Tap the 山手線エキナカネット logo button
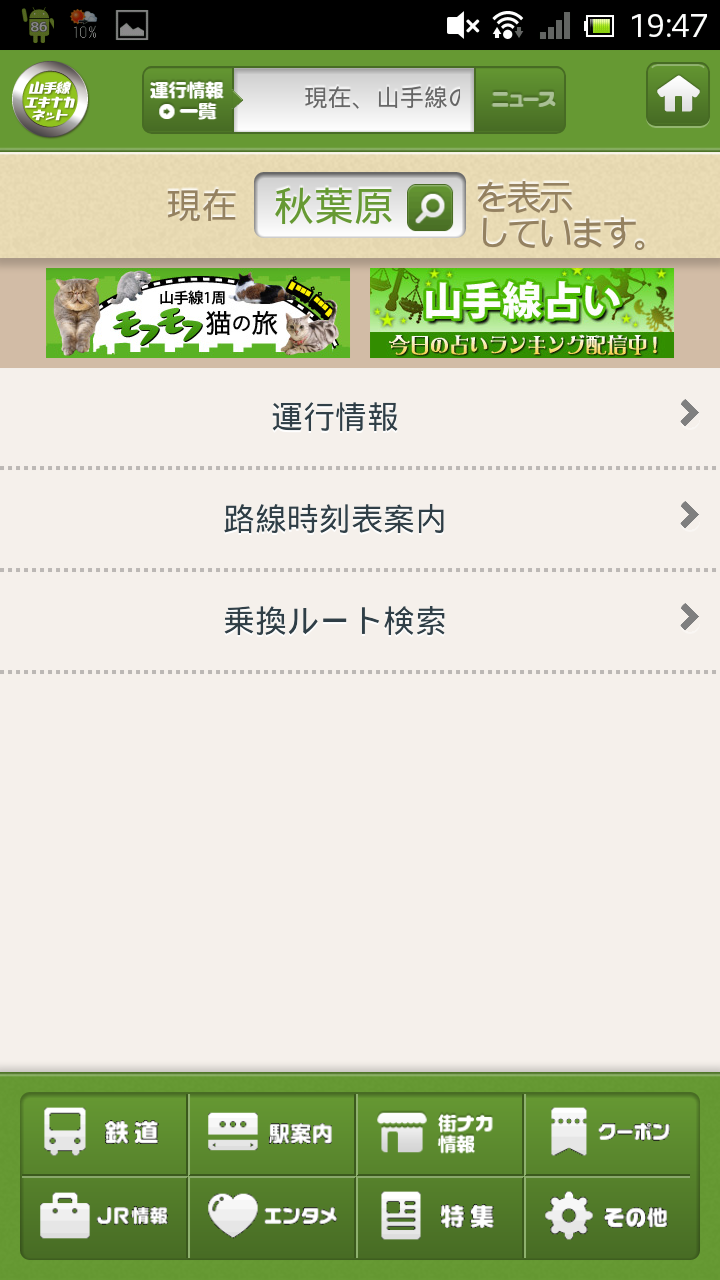The width and height of the screenshot is (720, 1280). click(x=50, y=100)
